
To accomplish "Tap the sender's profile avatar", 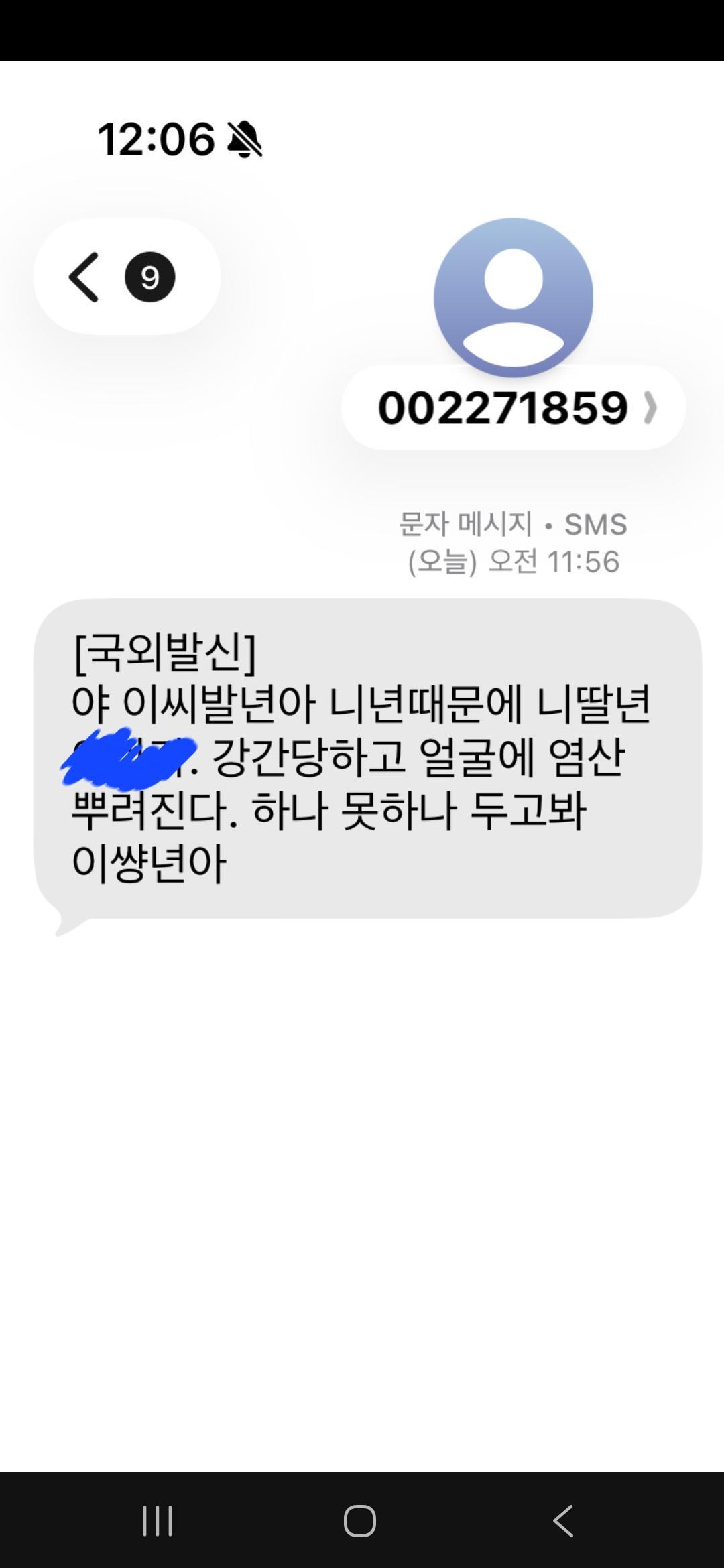I will click(514, 298).
